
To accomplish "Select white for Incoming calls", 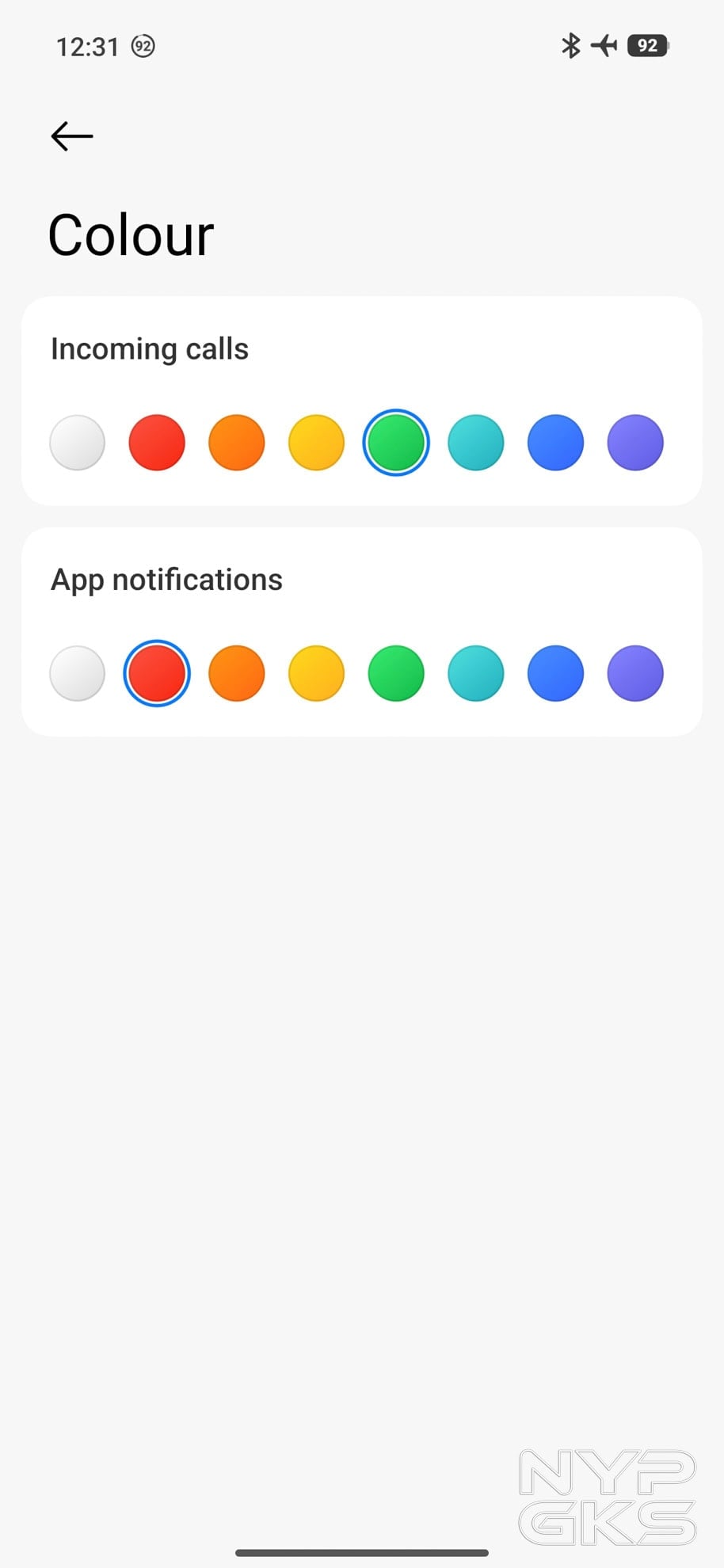I will pos(78,443).
